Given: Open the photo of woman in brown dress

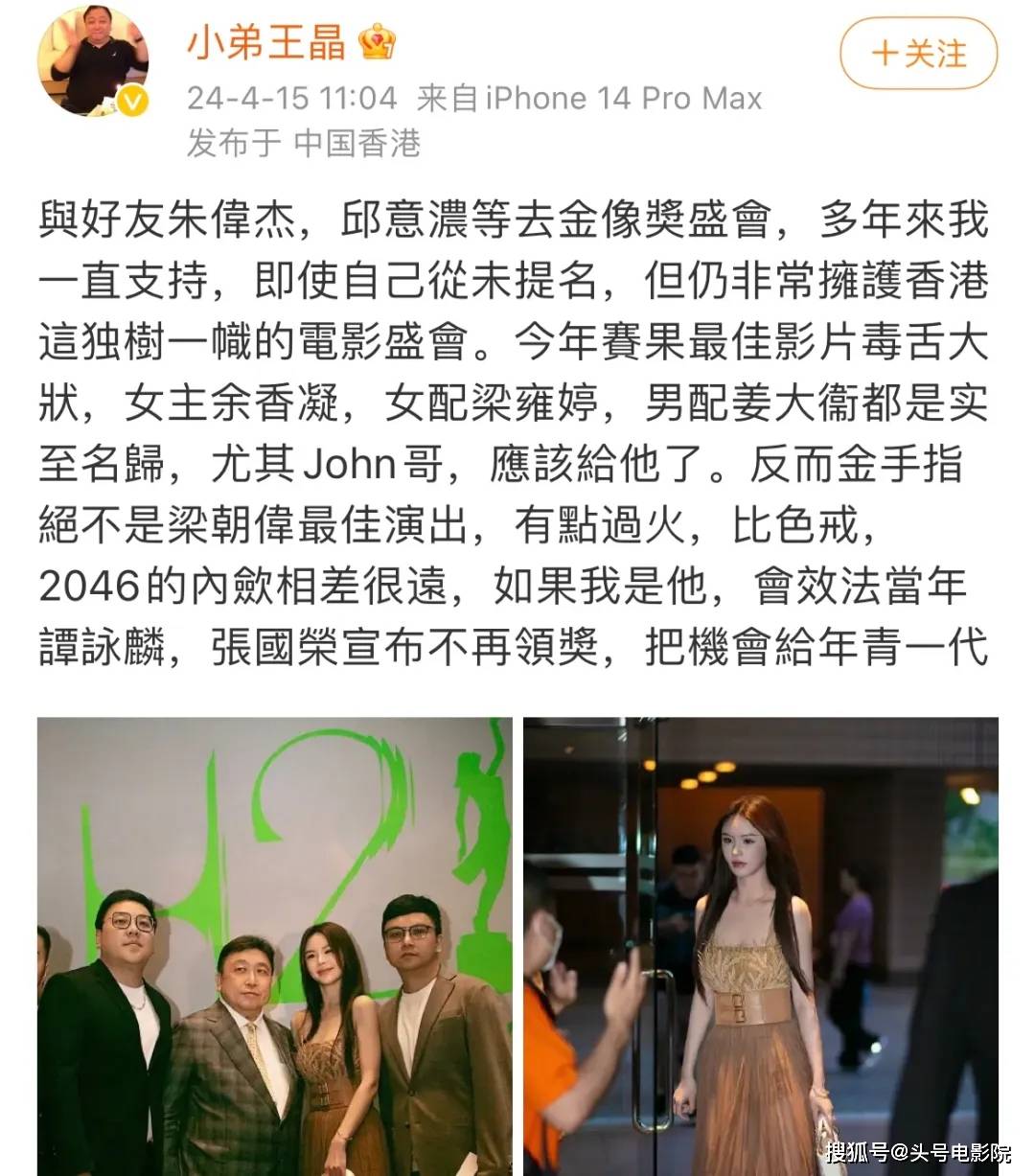Looking at the screenshot, I should pyautogui.click(x=760, y=944).
